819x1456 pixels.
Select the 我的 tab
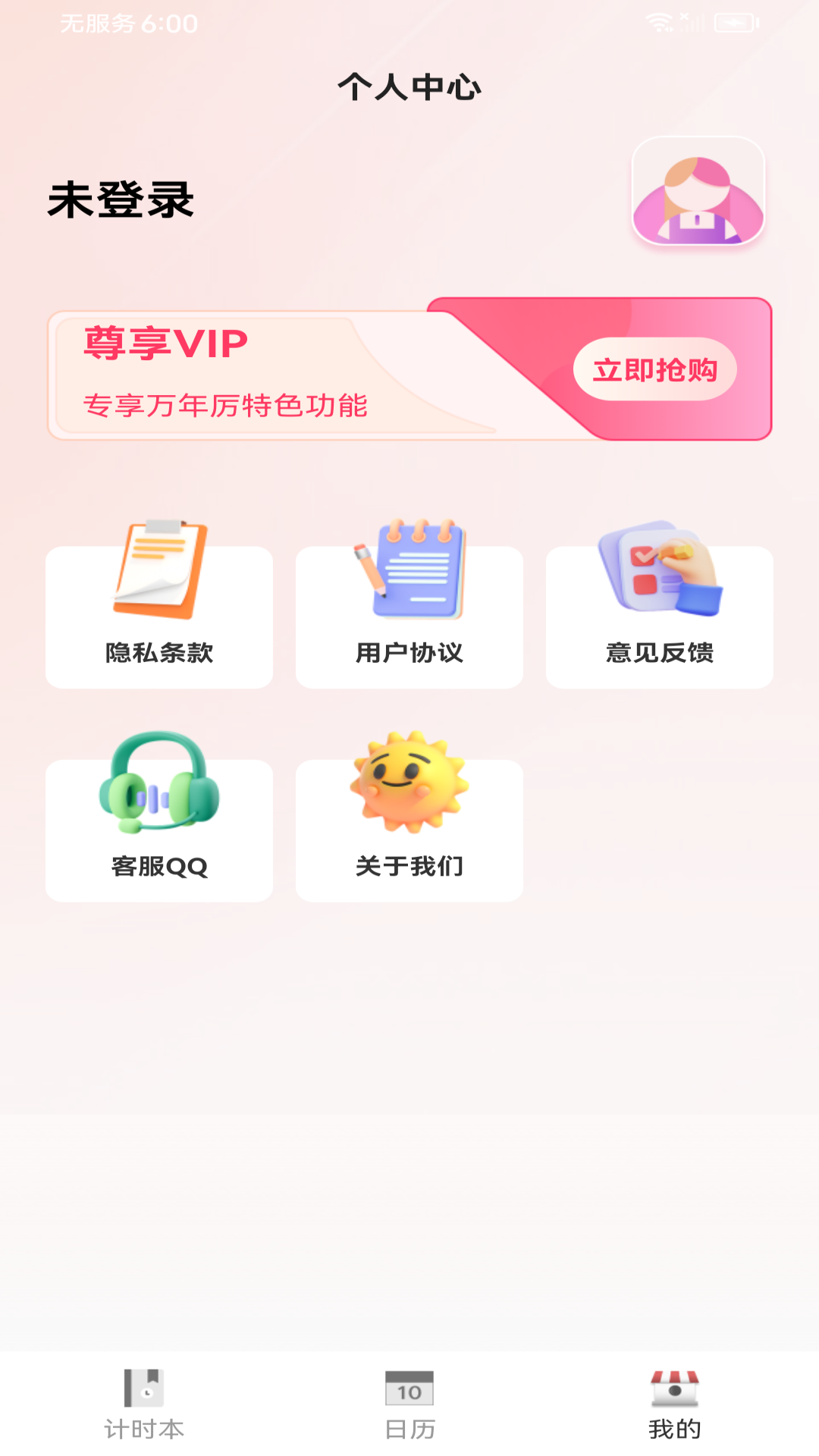(675, 1404)
